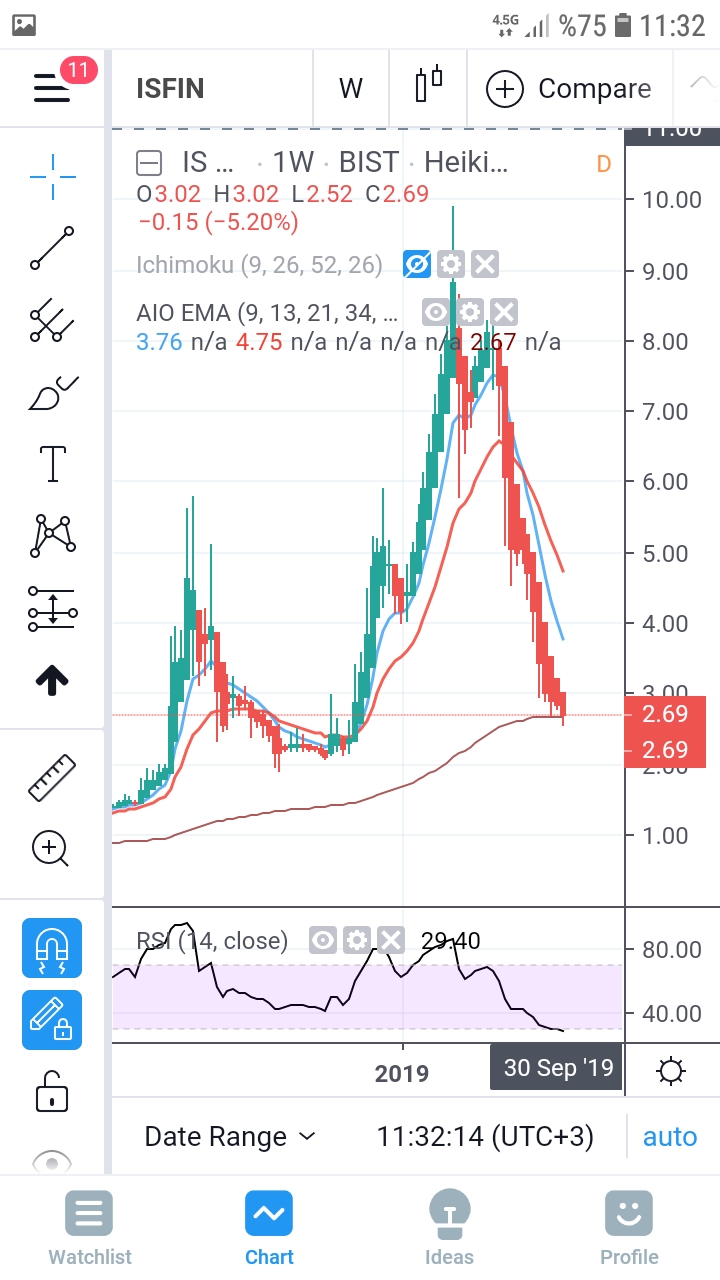Select the pitchfork drawing tool

(52, 321)
